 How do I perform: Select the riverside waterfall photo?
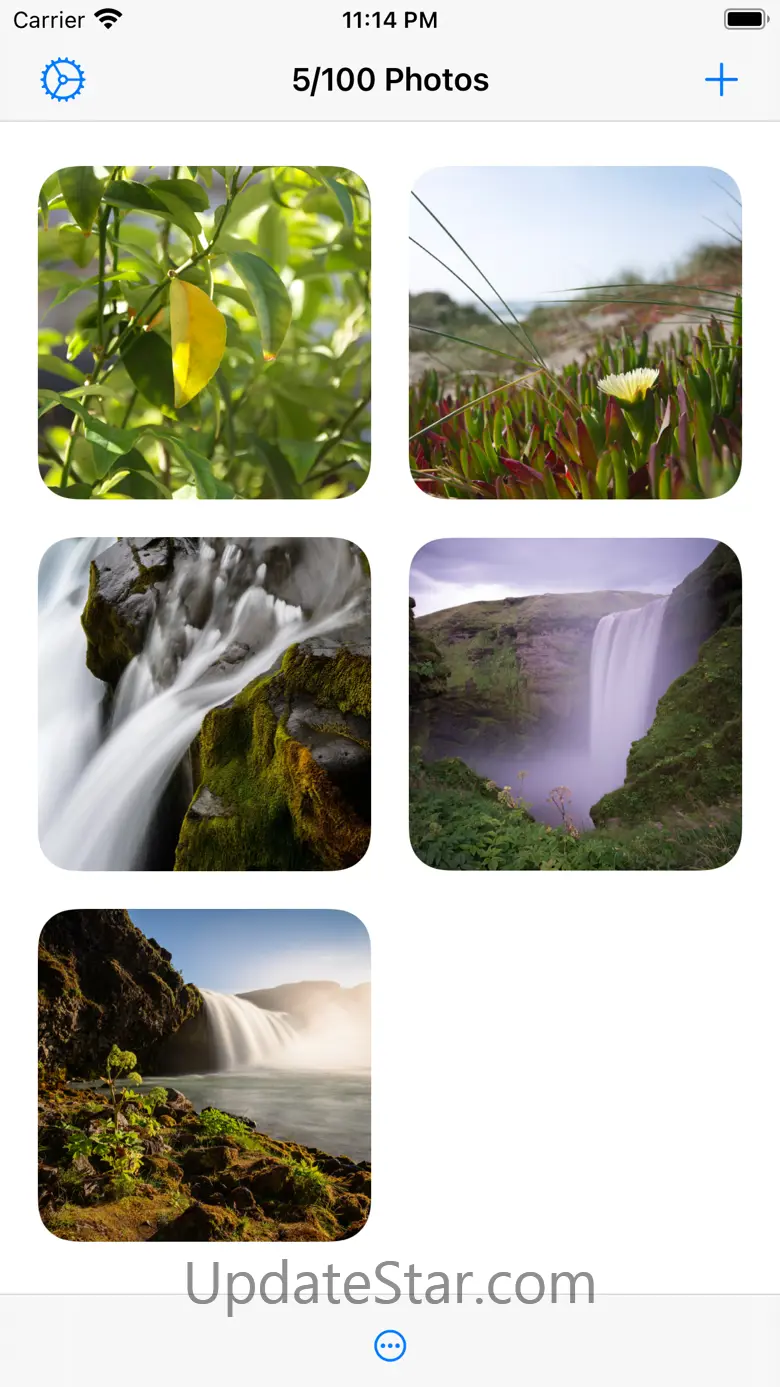(204, 1075)
